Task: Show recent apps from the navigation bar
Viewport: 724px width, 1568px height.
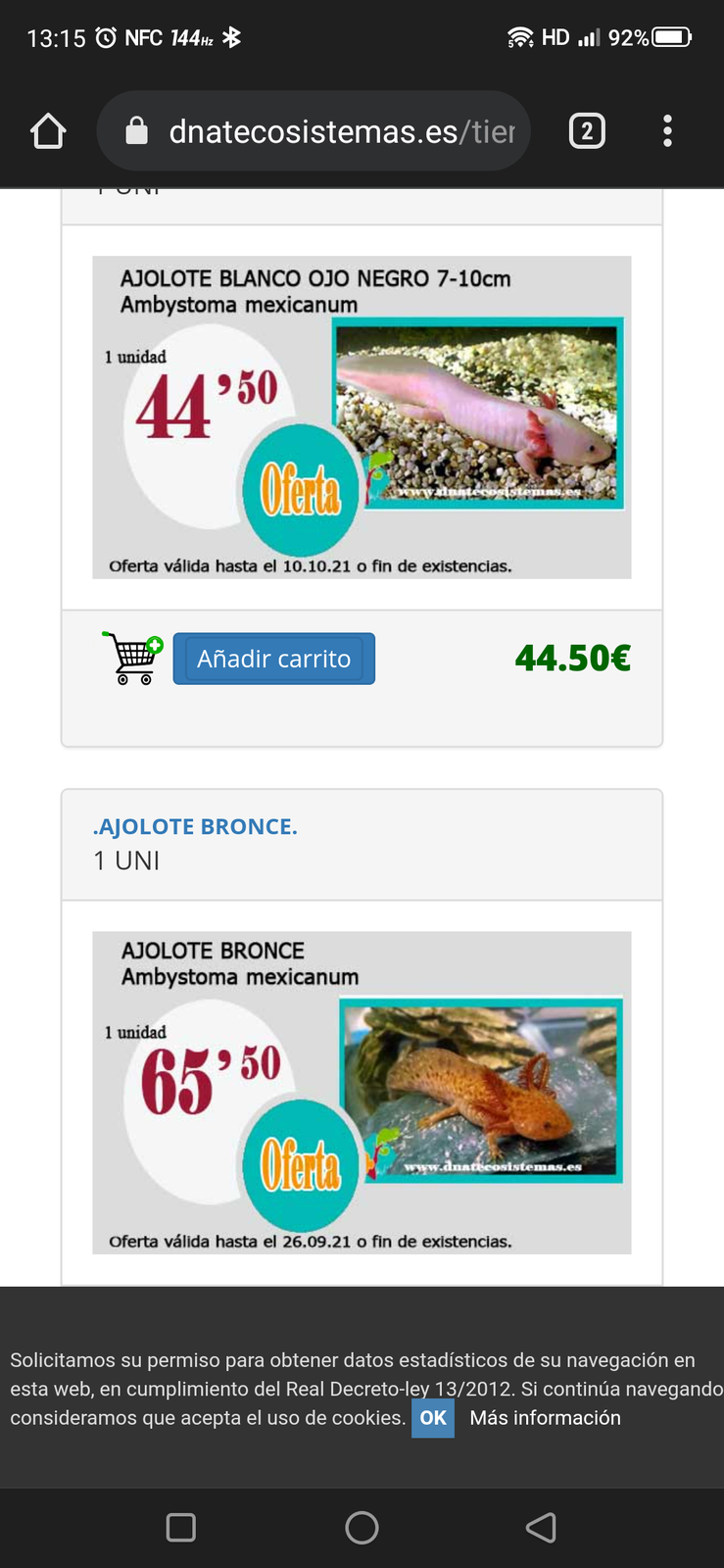Action: [181, 1527]
